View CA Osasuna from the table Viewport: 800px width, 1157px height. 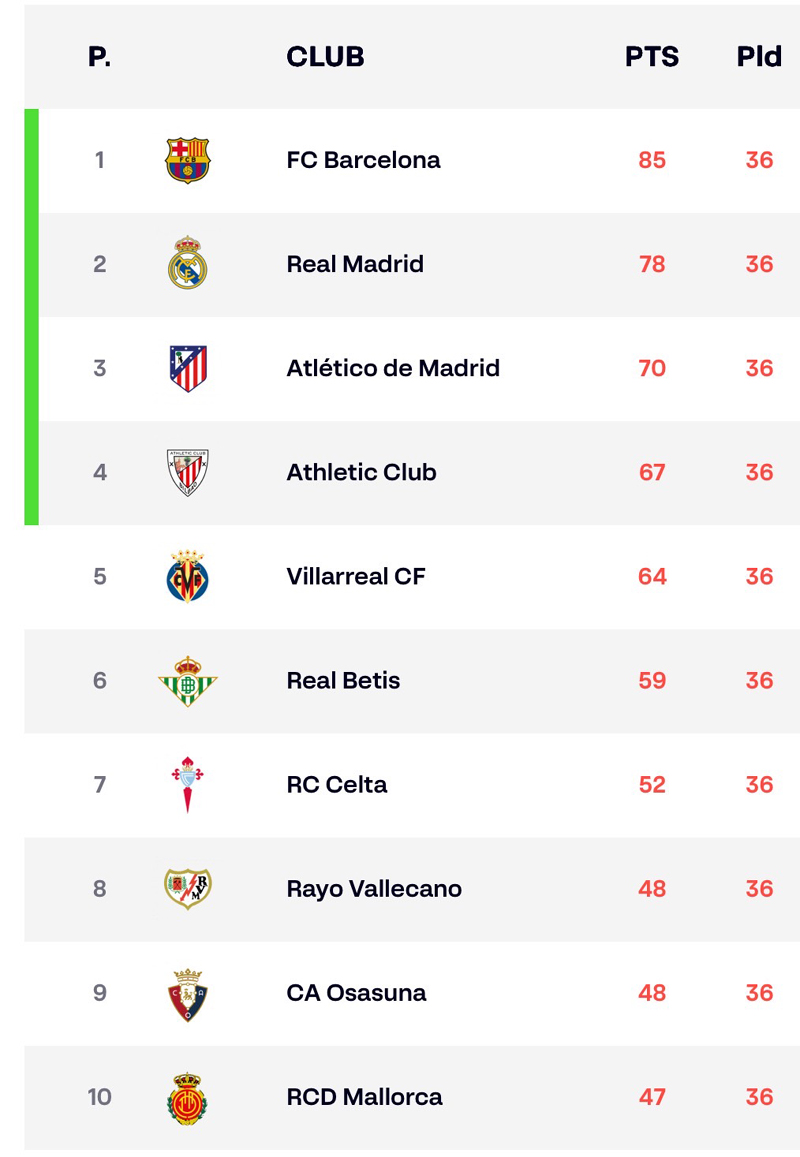pyautogui.click(x=356, y=992)
